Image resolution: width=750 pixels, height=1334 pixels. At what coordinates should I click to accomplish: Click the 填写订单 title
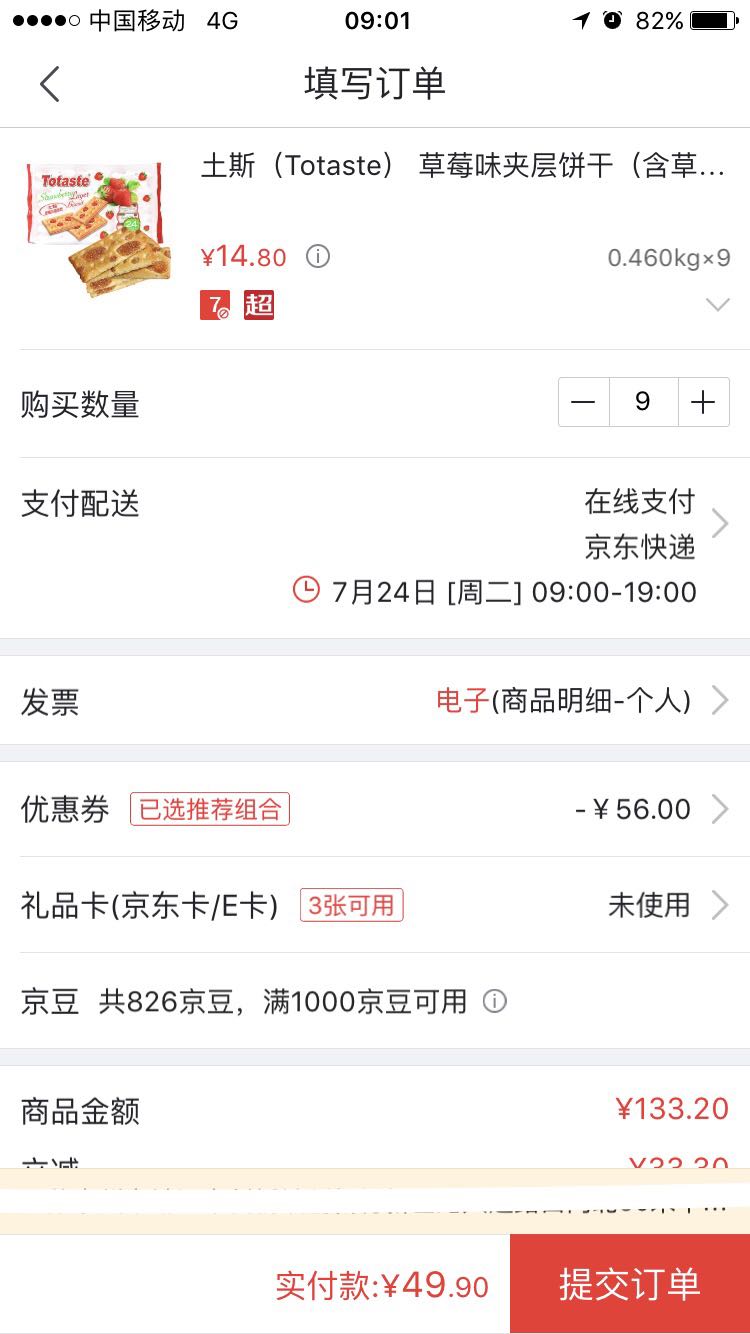375,84
